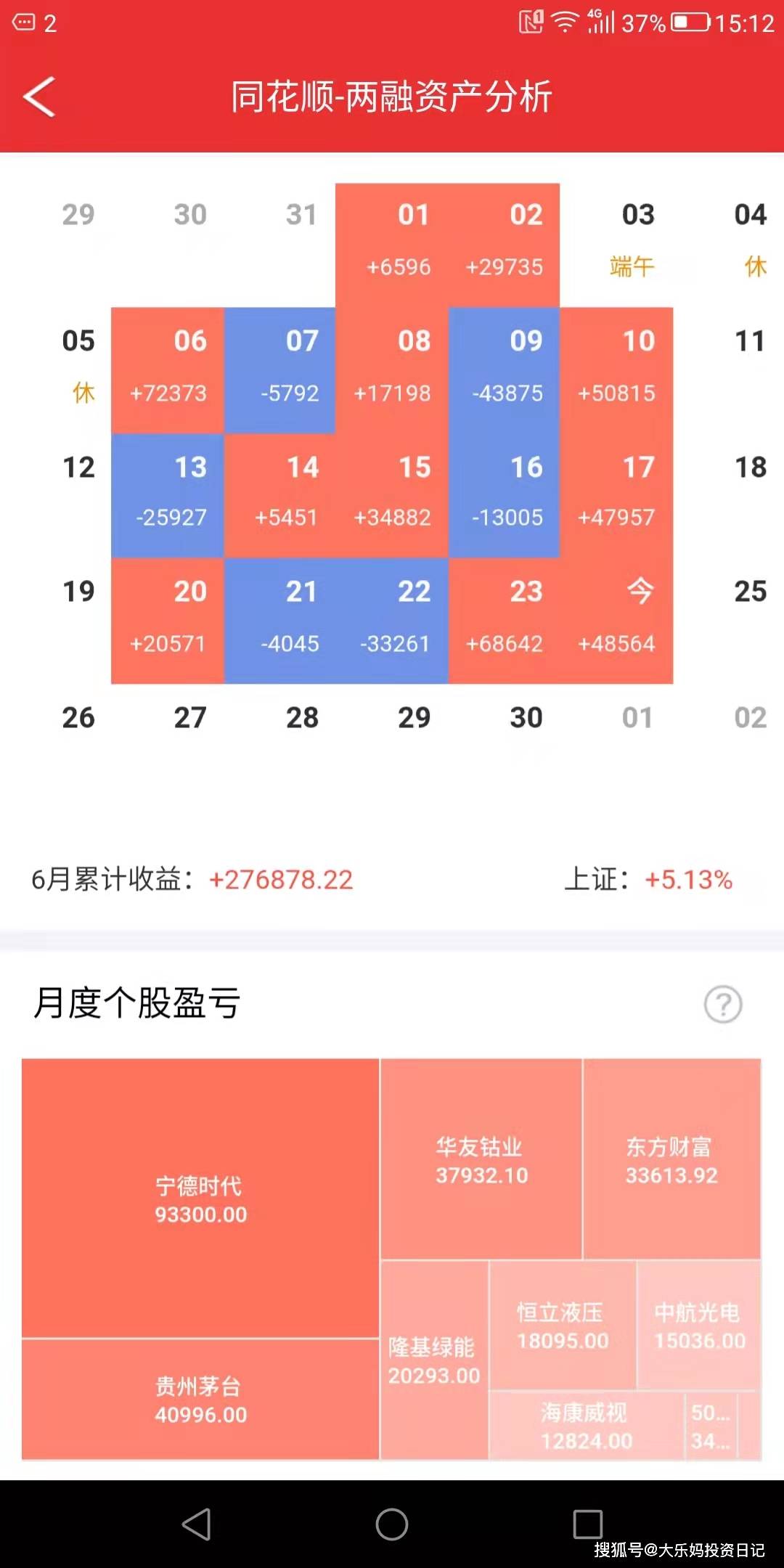This screenshot has width=784, height=1568.
Task: Tap the system home button
Action: pos(392,1524)
